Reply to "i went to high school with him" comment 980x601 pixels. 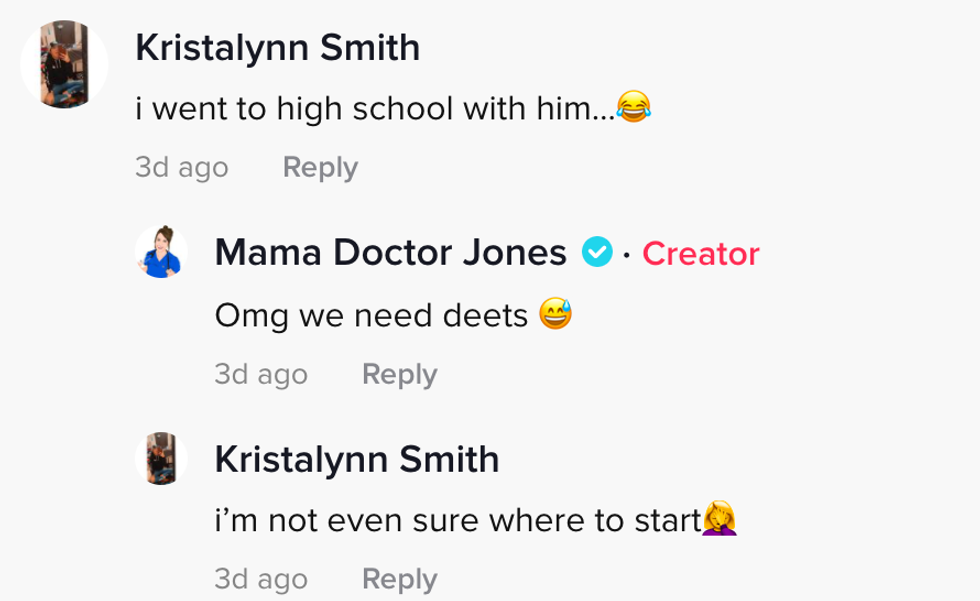click(x=320, y=167)
